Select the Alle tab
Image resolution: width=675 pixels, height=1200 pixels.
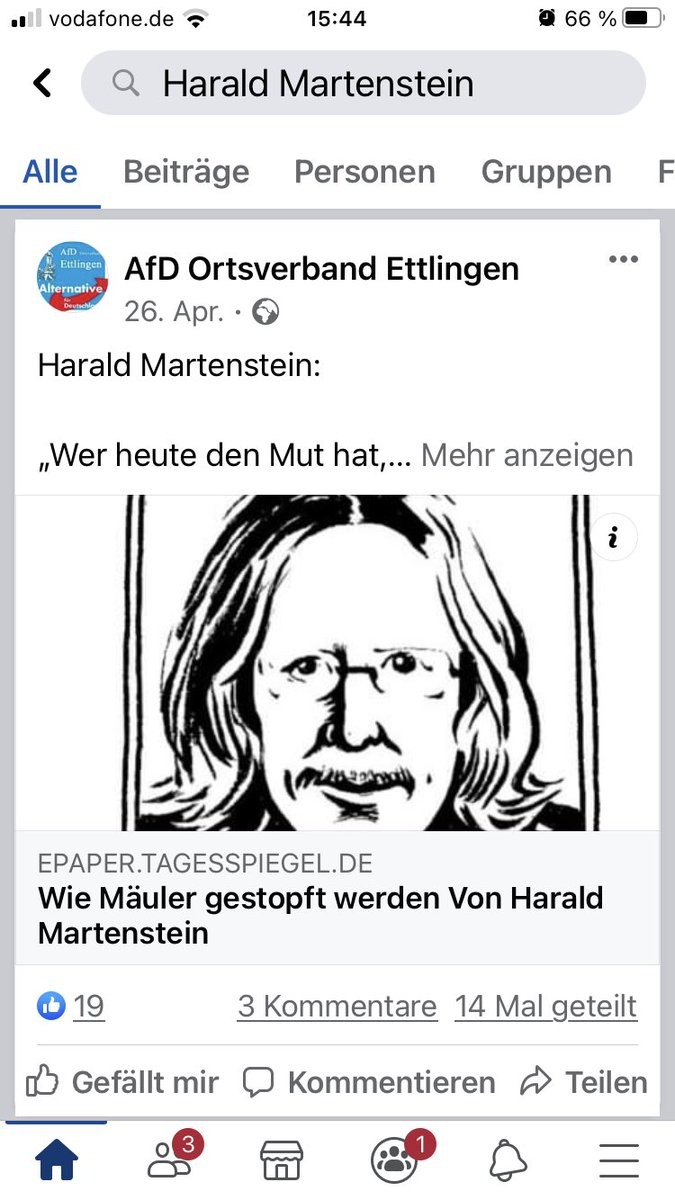pos(50,172)
